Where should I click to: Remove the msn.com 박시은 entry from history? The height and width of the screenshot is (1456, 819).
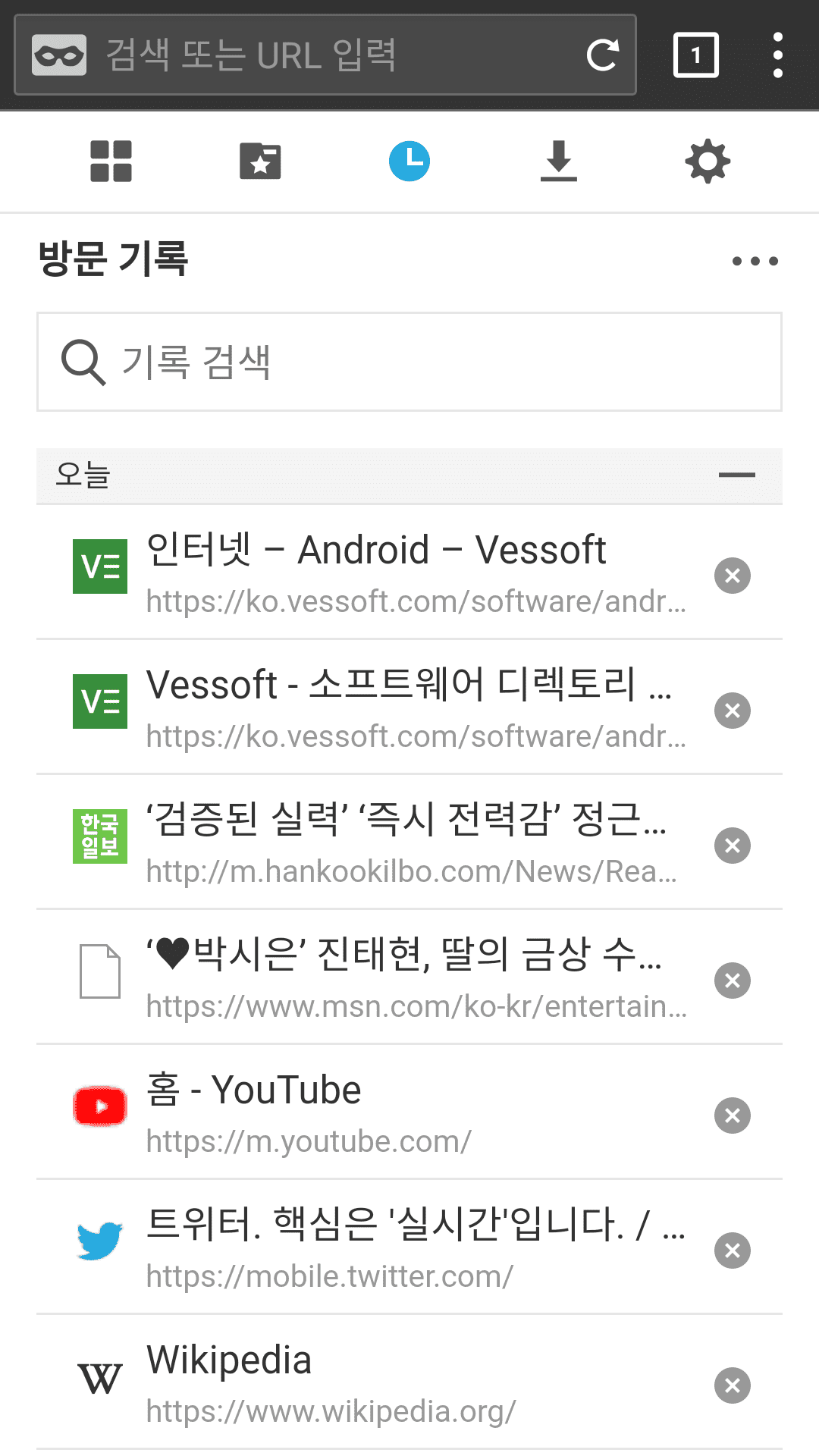tap(733, 981)
